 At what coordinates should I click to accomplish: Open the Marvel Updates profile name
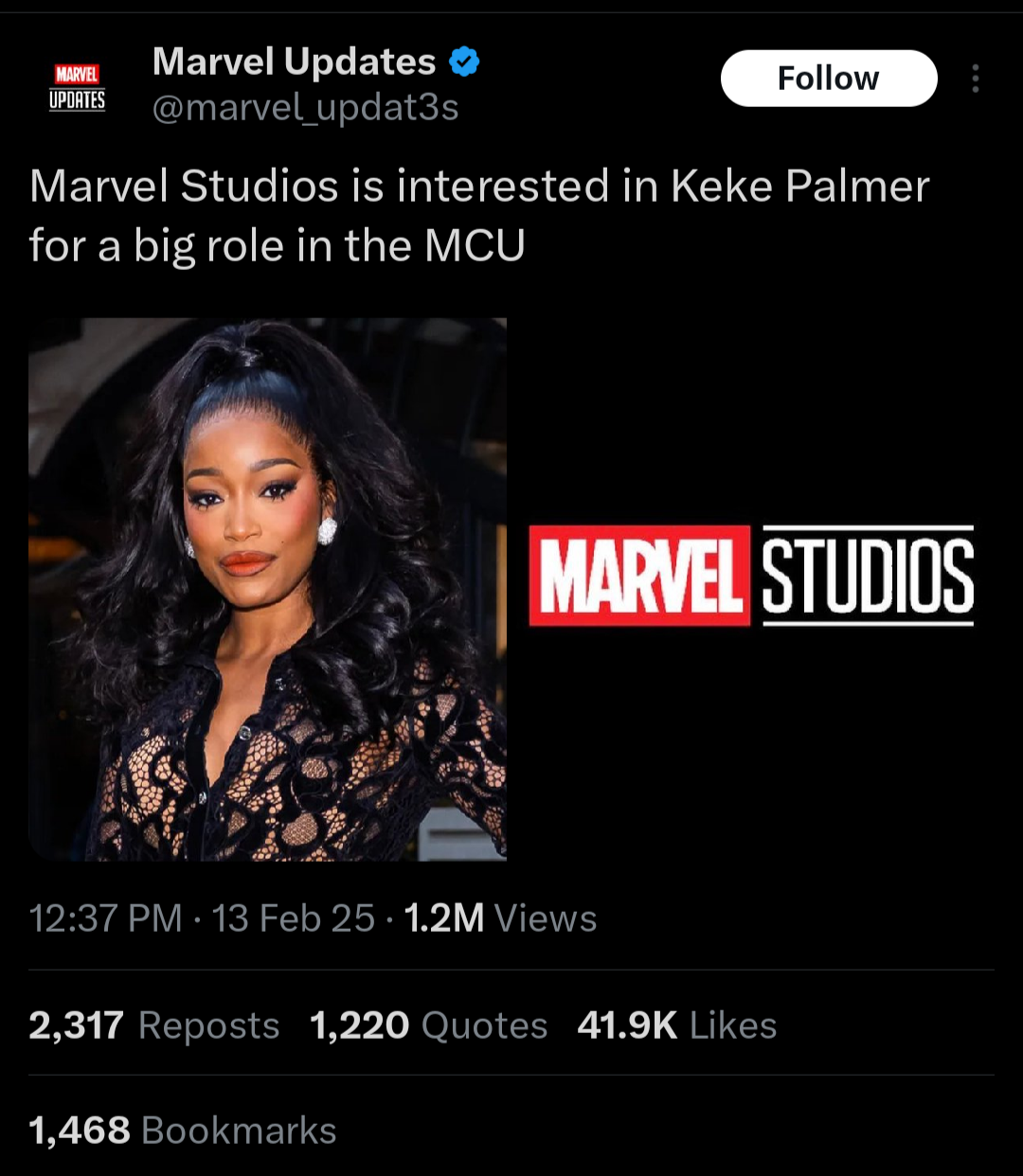[294, 62]
